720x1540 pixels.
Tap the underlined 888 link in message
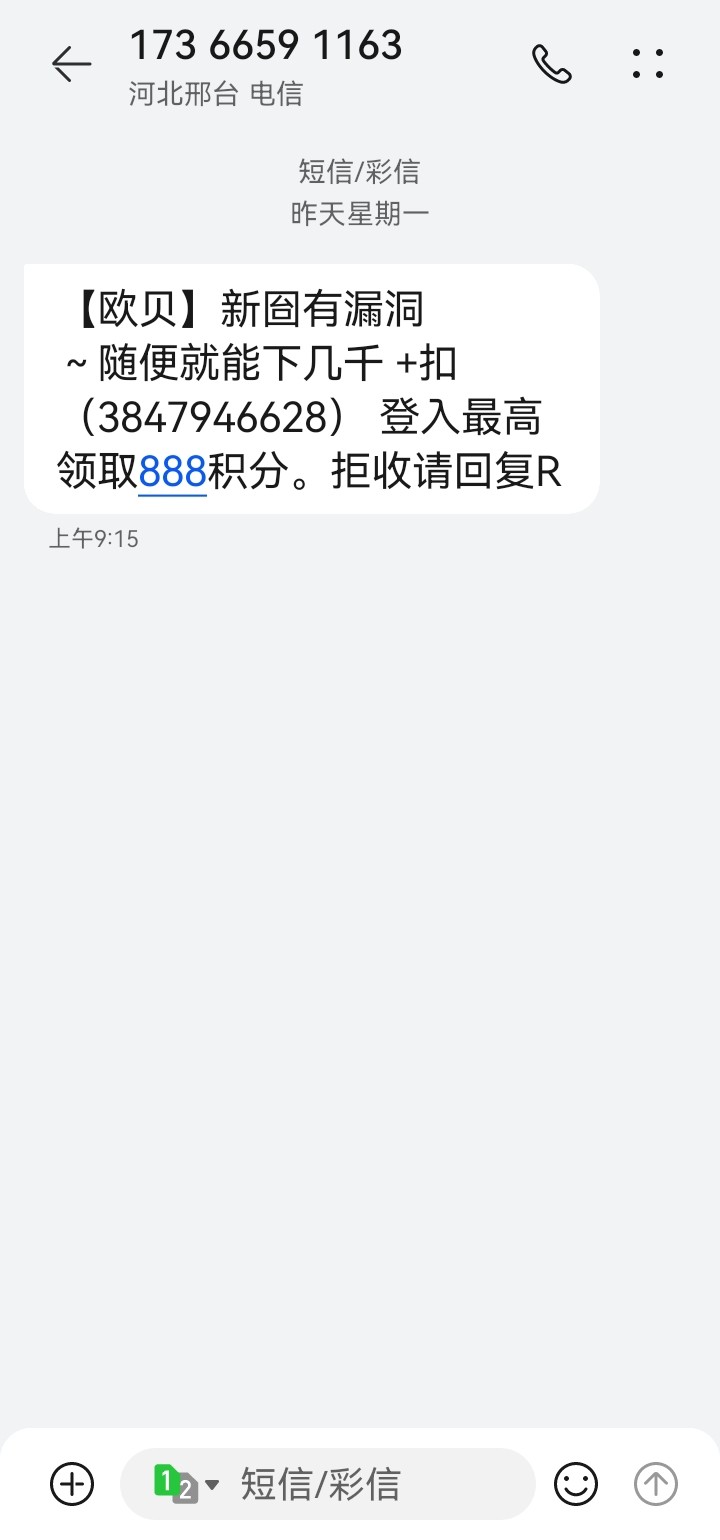(x=172, y=473)
